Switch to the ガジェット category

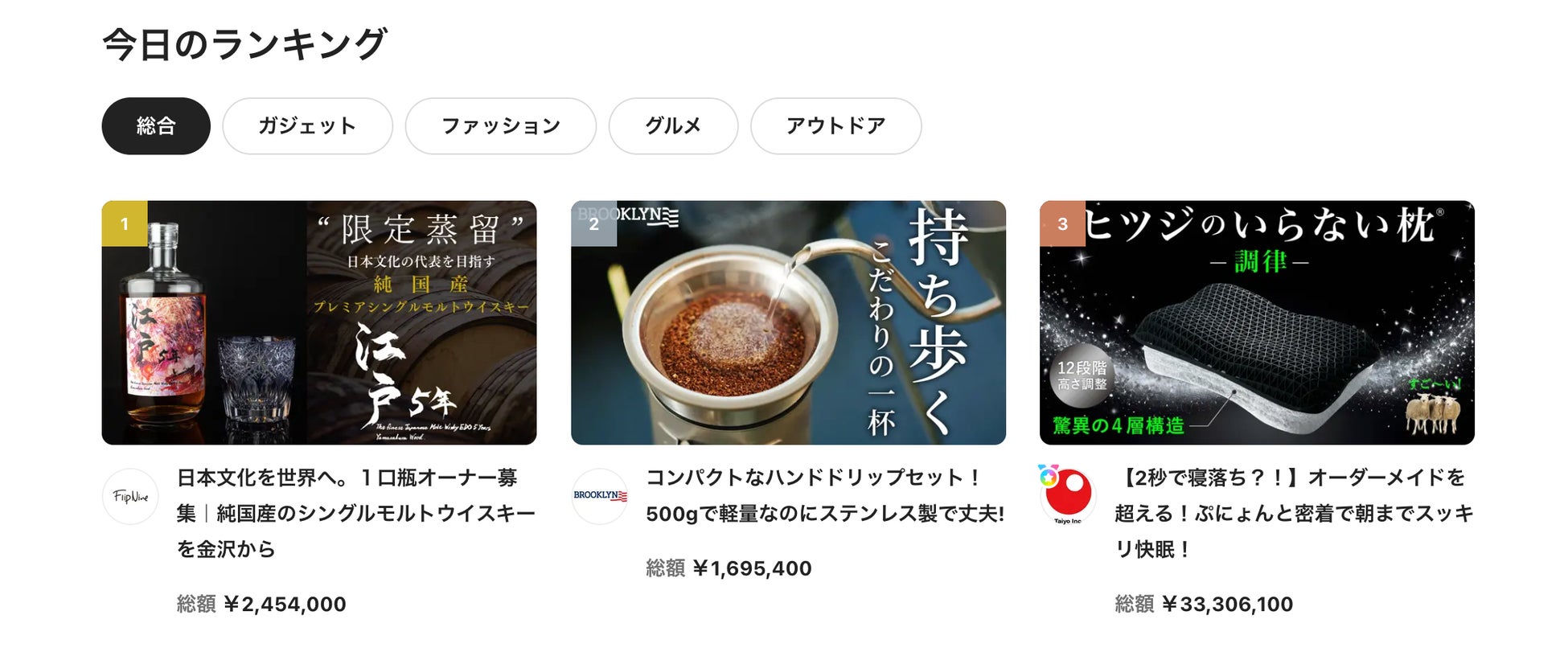click(307, 126)
